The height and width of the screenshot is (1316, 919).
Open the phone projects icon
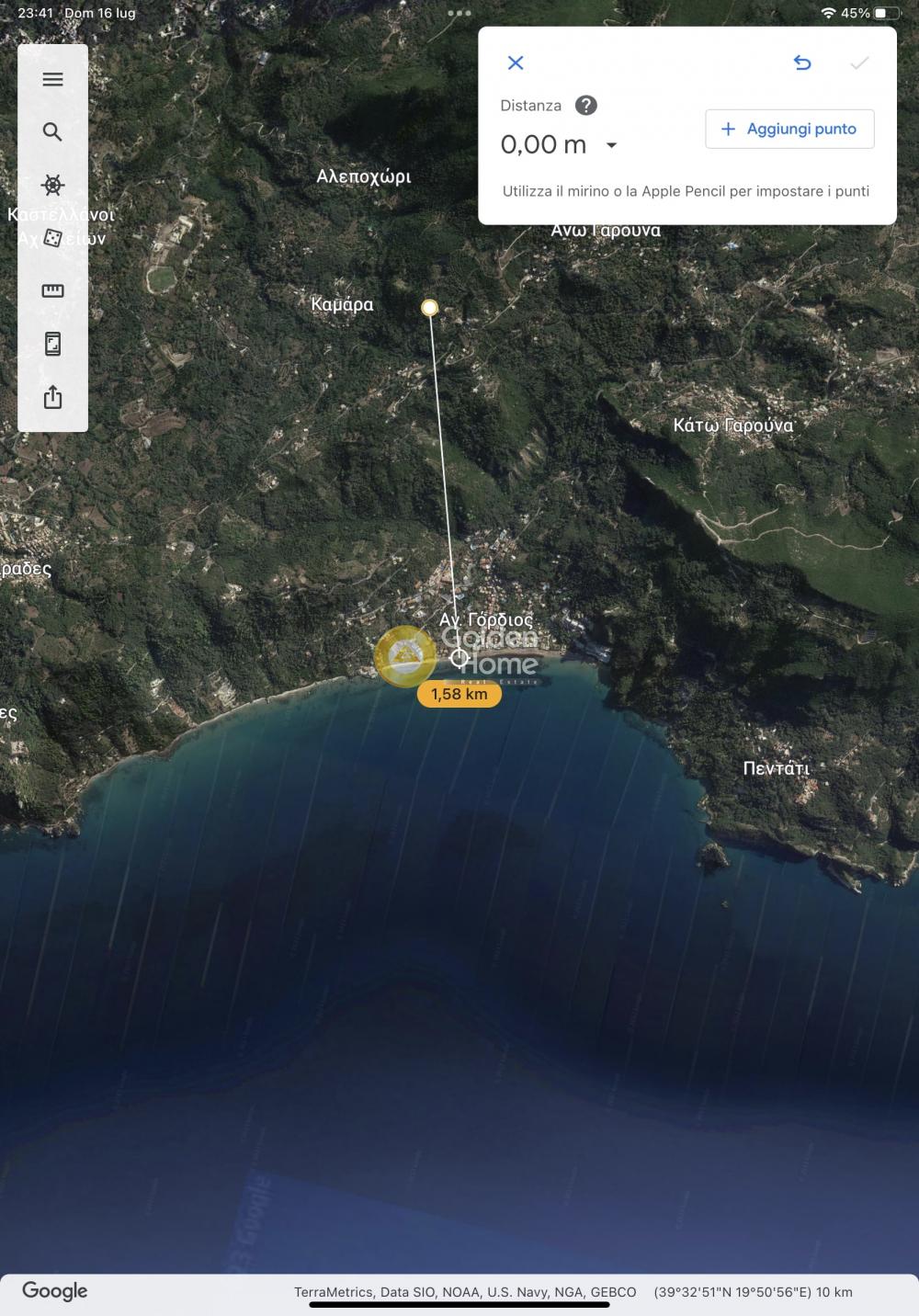pyautogui.click(x=52, y=344)
